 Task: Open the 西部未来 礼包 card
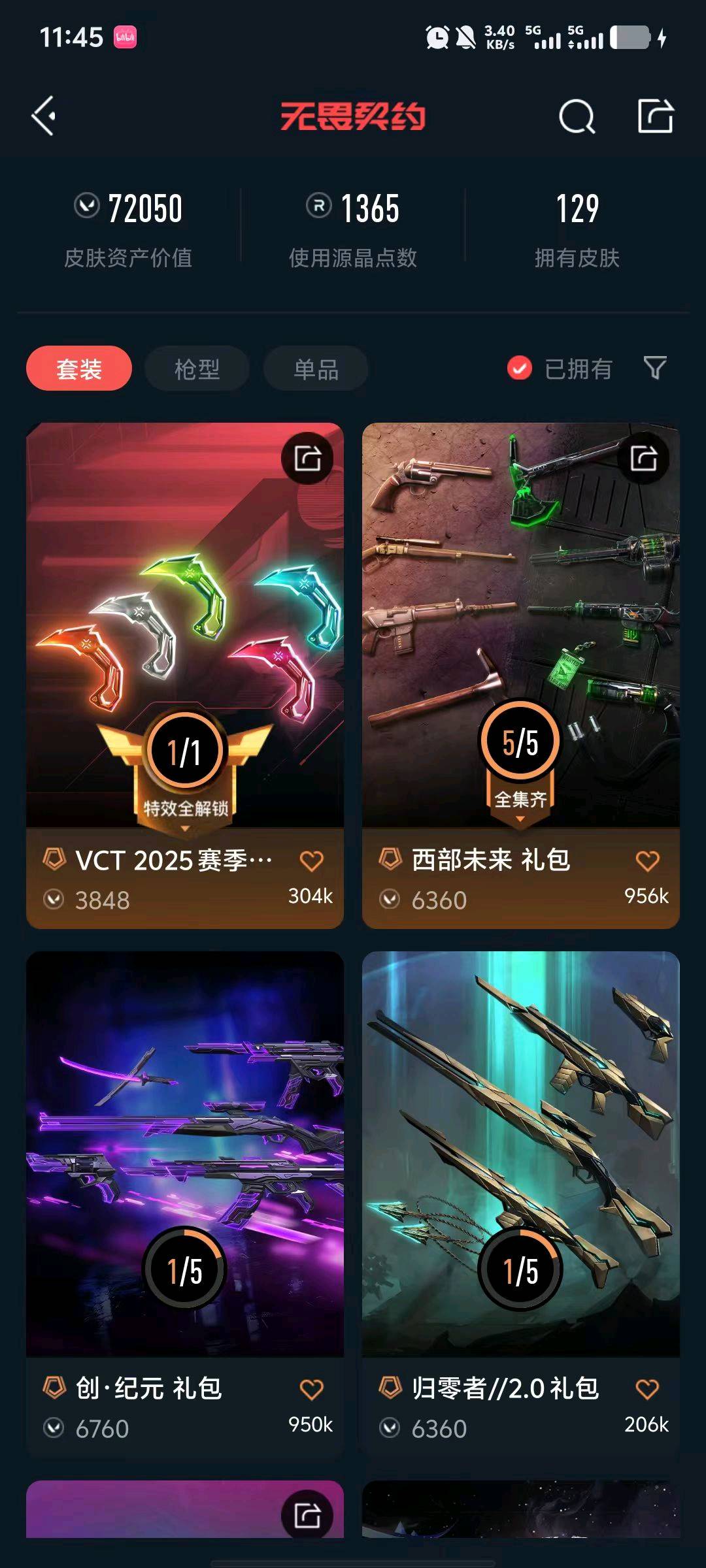point(521,676)
